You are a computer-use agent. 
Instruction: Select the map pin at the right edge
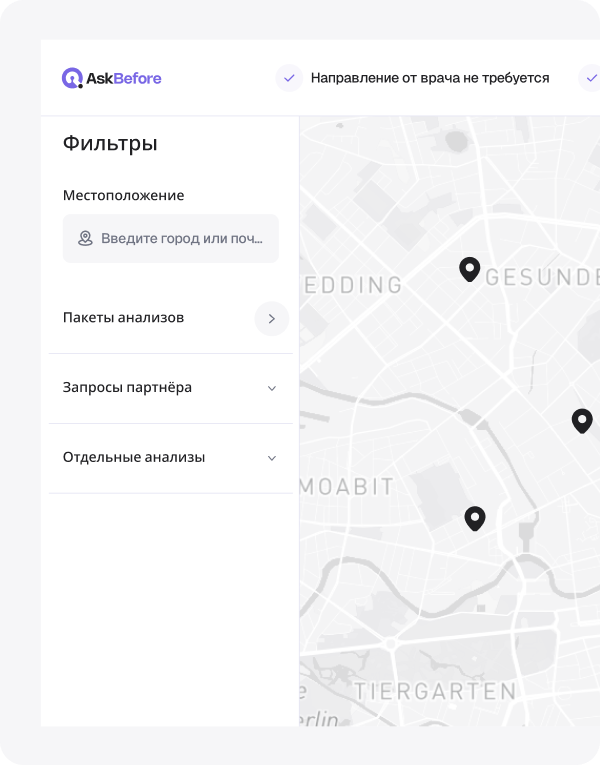pos(581,420)
